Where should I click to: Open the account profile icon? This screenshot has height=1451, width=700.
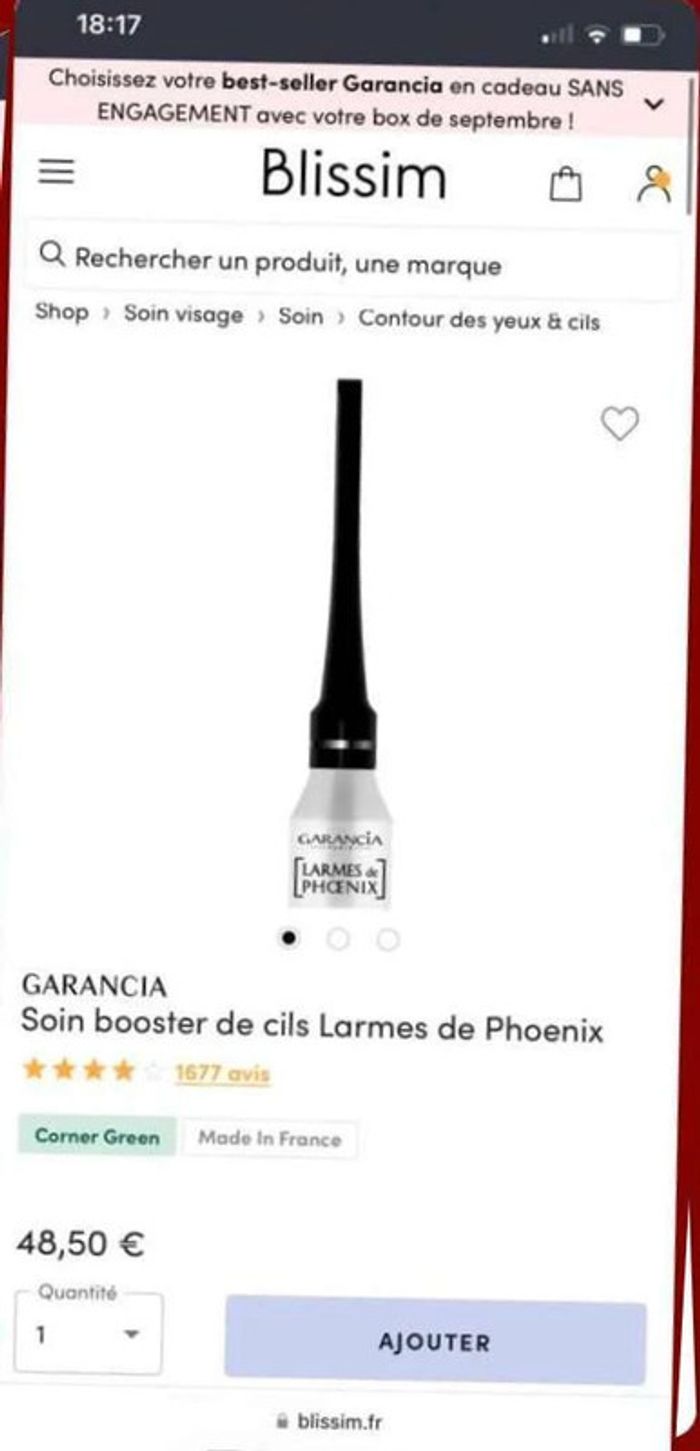[x=655, y=183]
